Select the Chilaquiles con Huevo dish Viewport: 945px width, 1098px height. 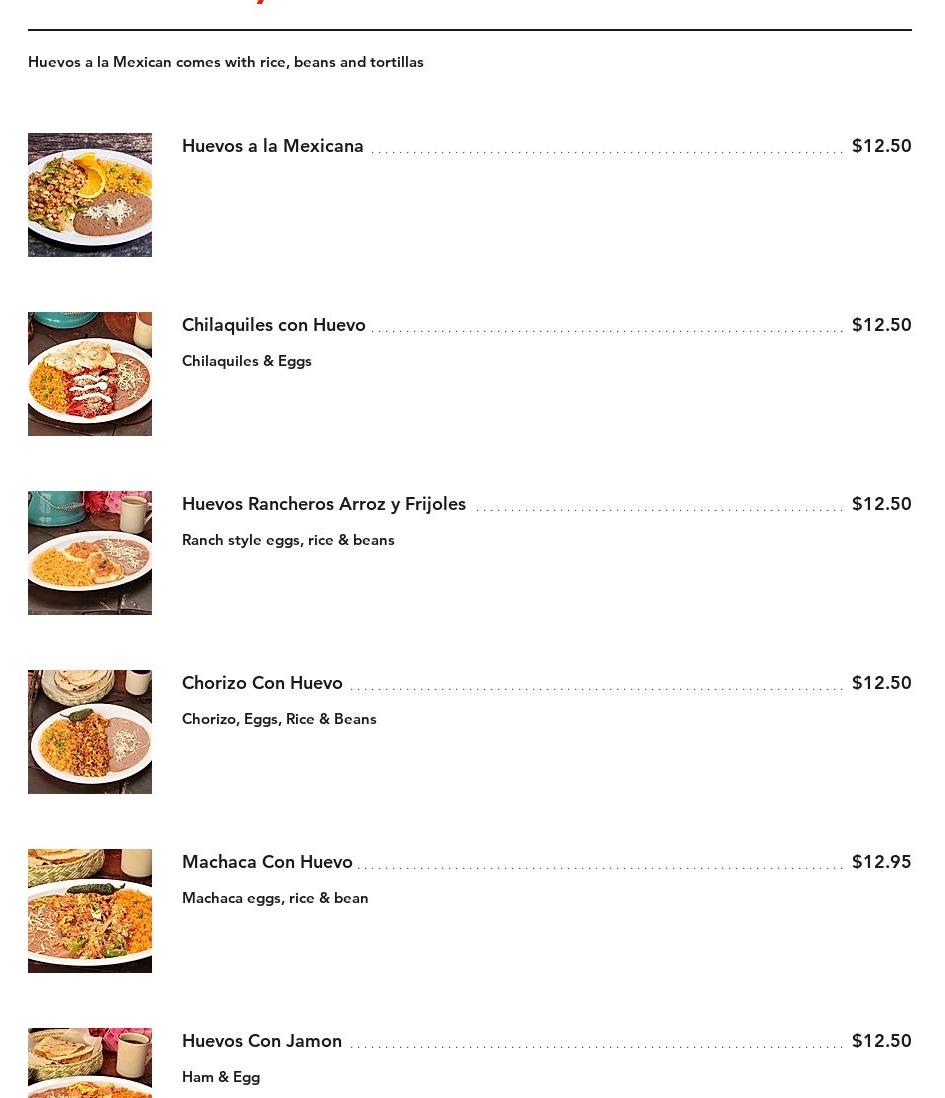274,325
